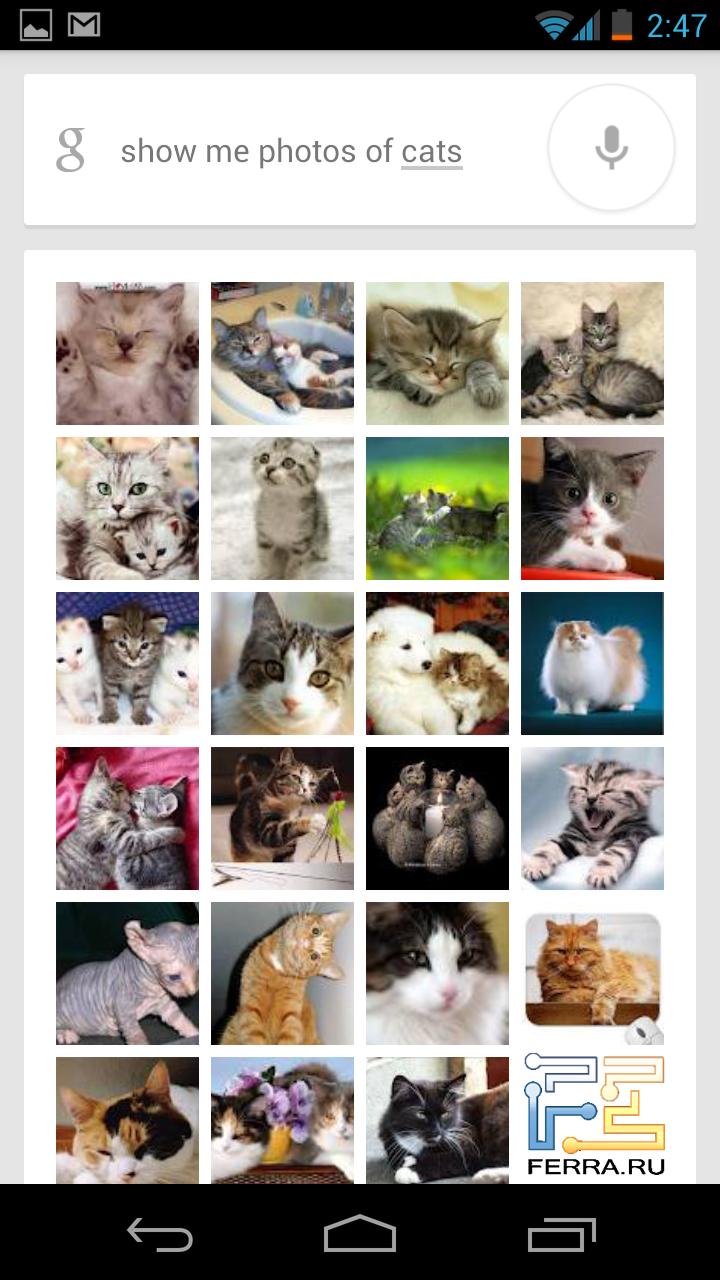View the yawning striped kitten photo

592,818
